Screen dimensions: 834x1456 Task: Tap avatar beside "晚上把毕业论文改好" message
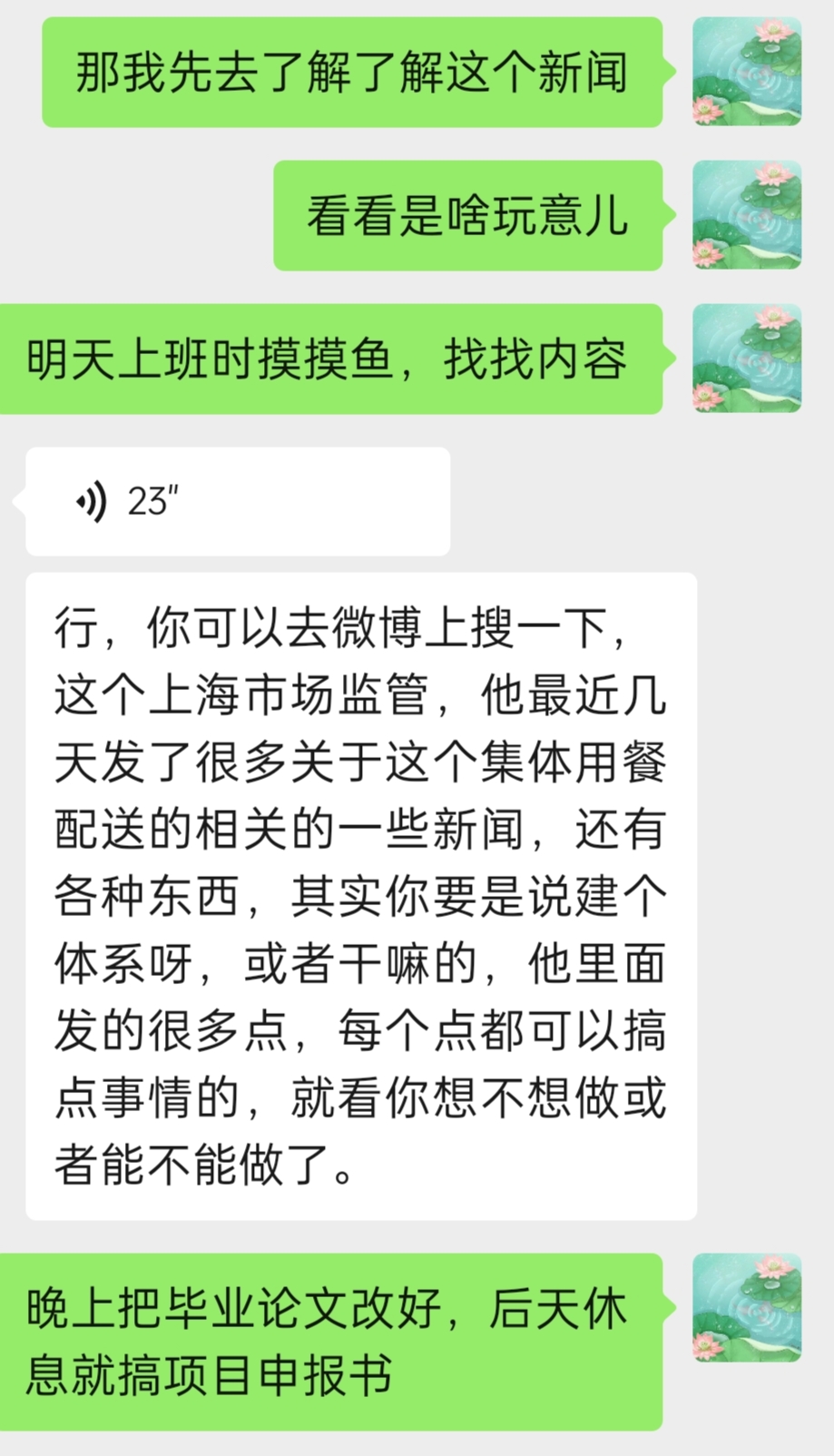(x=746, y=1307)
